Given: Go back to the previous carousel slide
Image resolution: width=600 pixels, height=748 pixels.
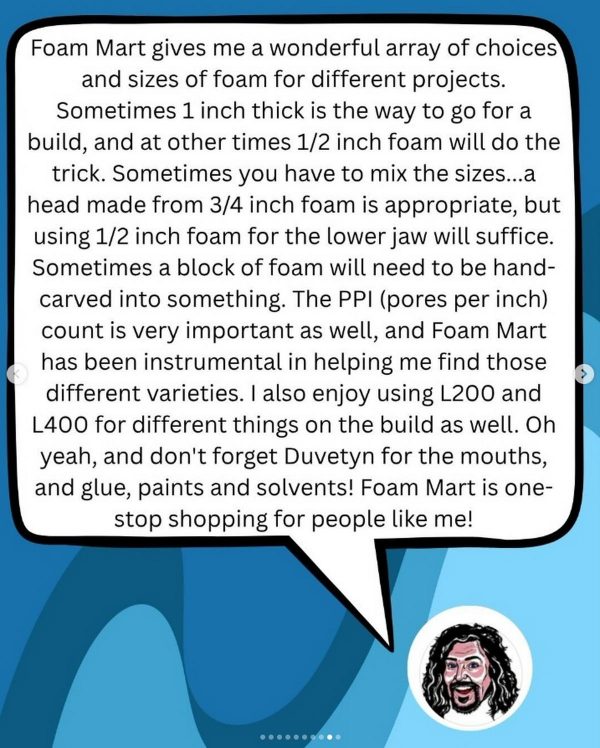Looking at the screenshot, I should (16, 372).
